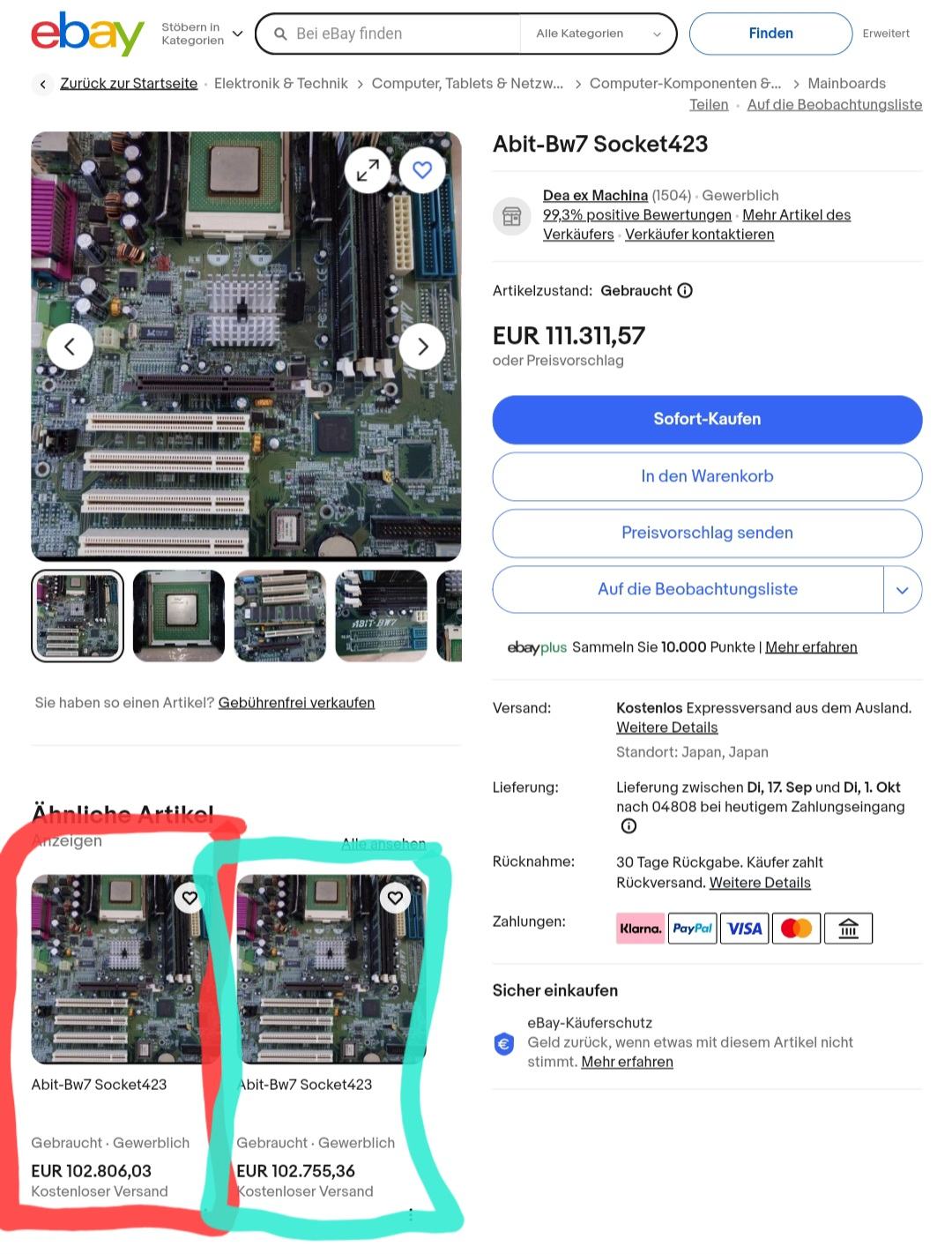Open the Mainboards breadcrumb category
Viewport: 952px width, 1254px height.
pyautogui.click(x=846, y=84)
